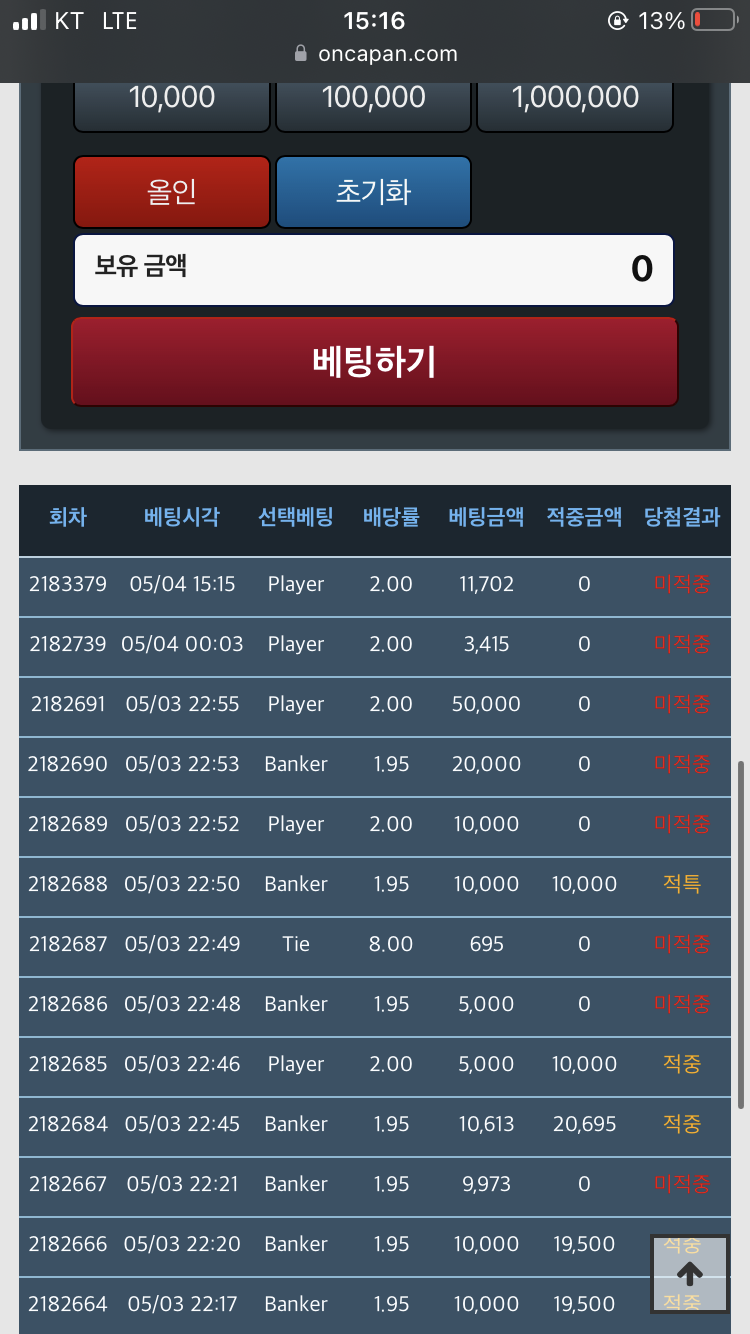Select the 10,000 bet amount button
The image size is (750, 1334).
point(172,105)
